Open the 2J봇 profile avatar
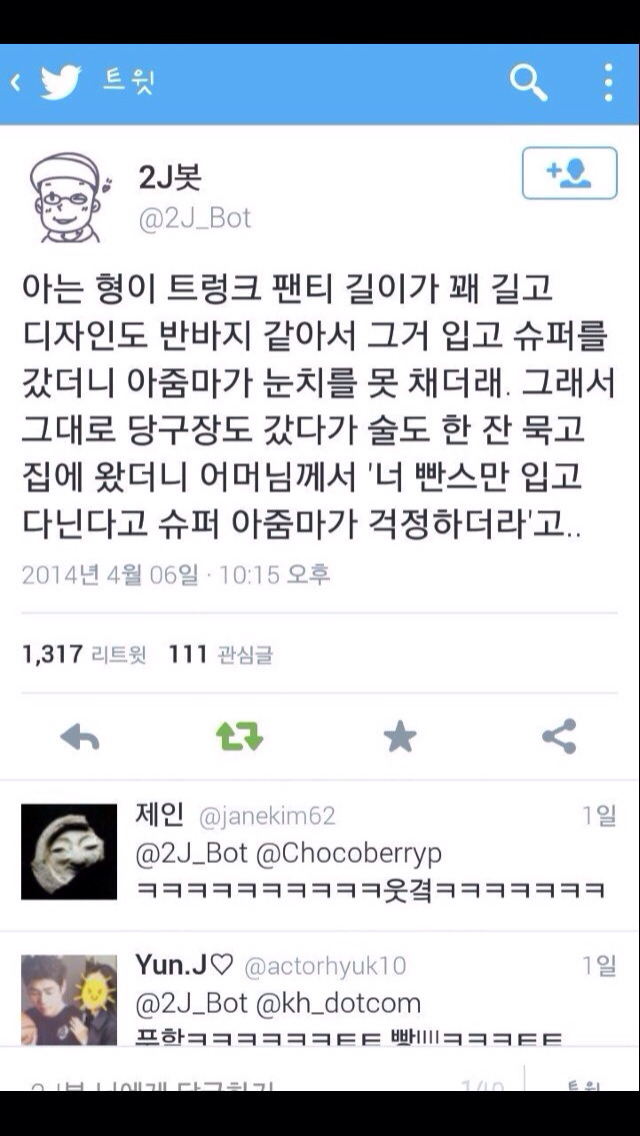 pos(65,197)
